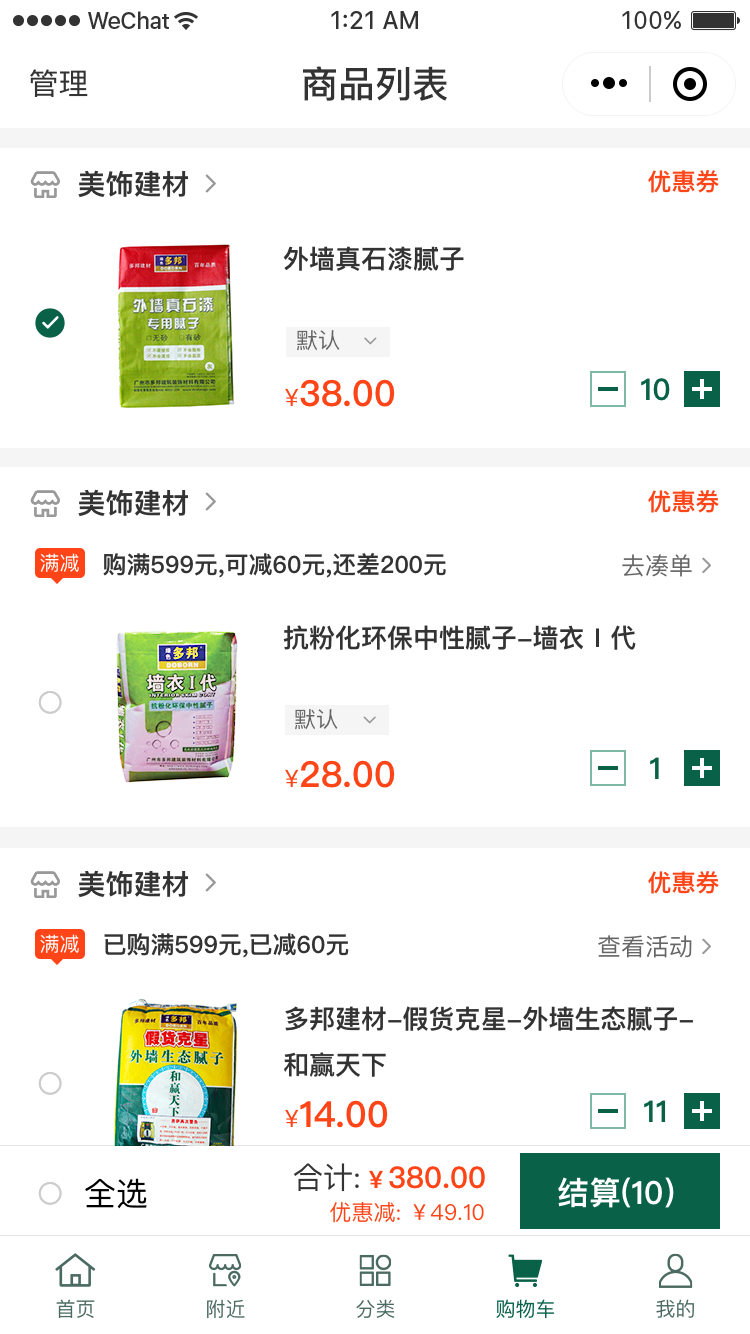Open 去凑单 to add more items

coord(666,566)
